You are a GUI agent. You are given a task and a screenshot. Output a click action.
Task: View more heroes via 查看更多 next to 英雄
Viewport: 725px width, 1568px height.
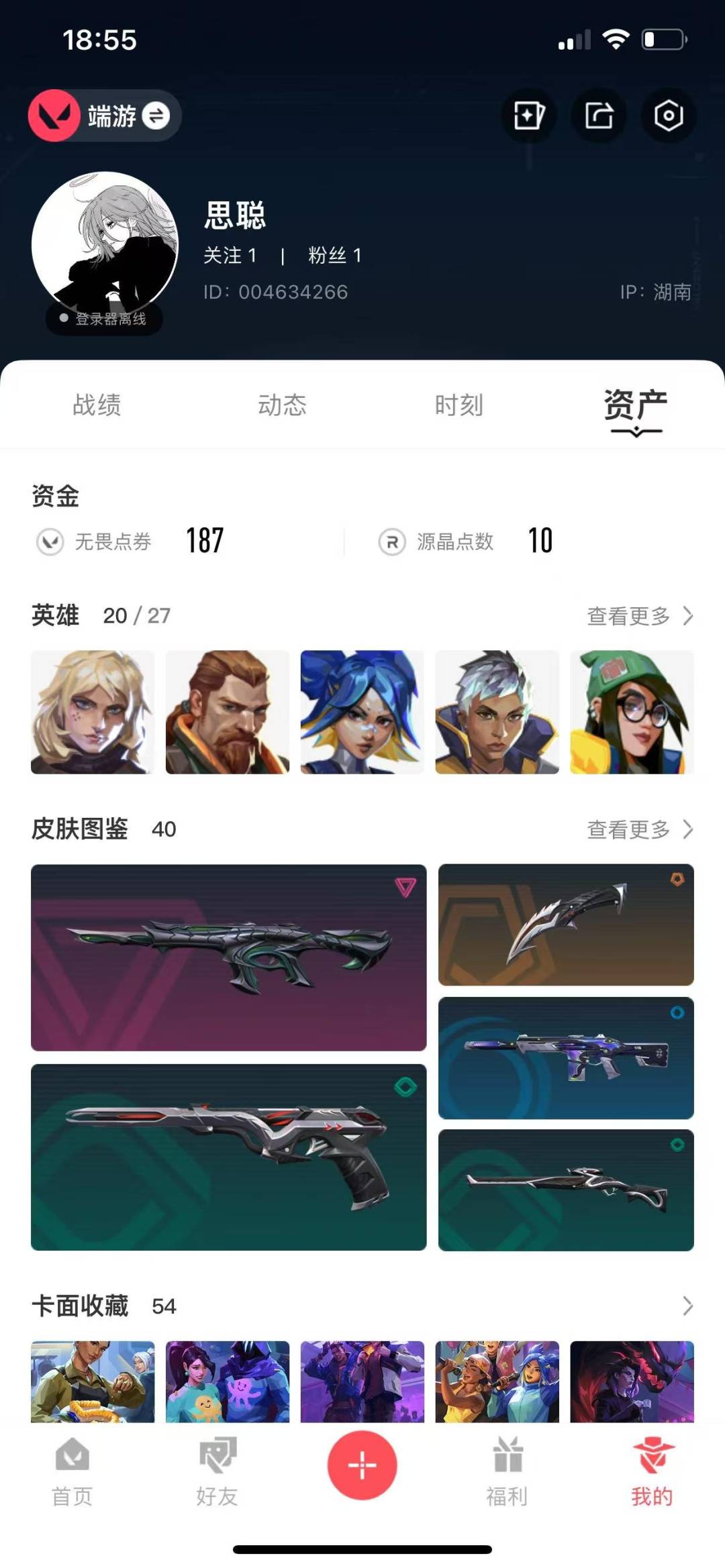pos(640,616)
